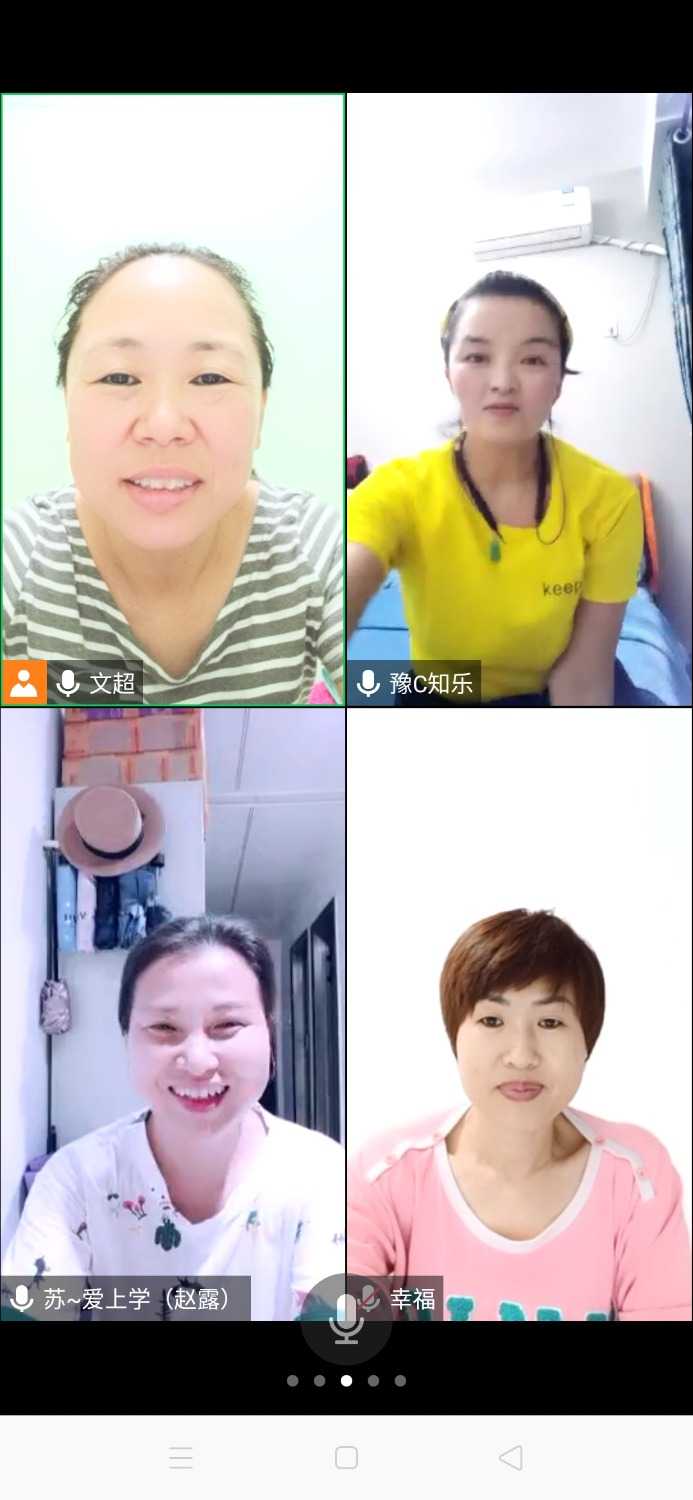Viewport: 693px width, 1500px height.
Task: Toggle the round microphone button
Action: pos(346,1319)
